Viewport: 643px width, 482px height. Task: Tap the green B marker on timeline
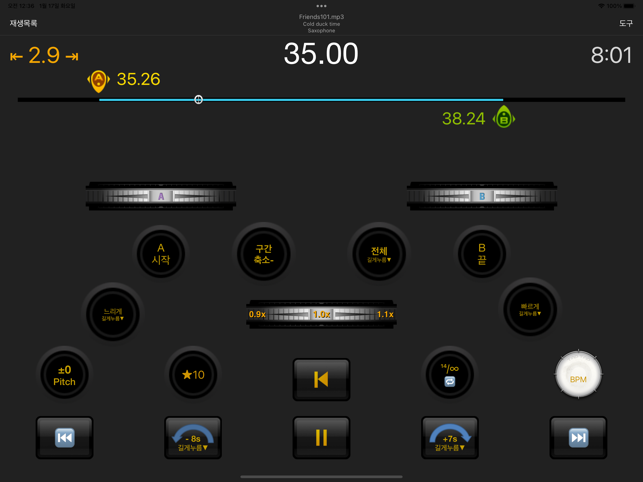click(x=504, y=118)
